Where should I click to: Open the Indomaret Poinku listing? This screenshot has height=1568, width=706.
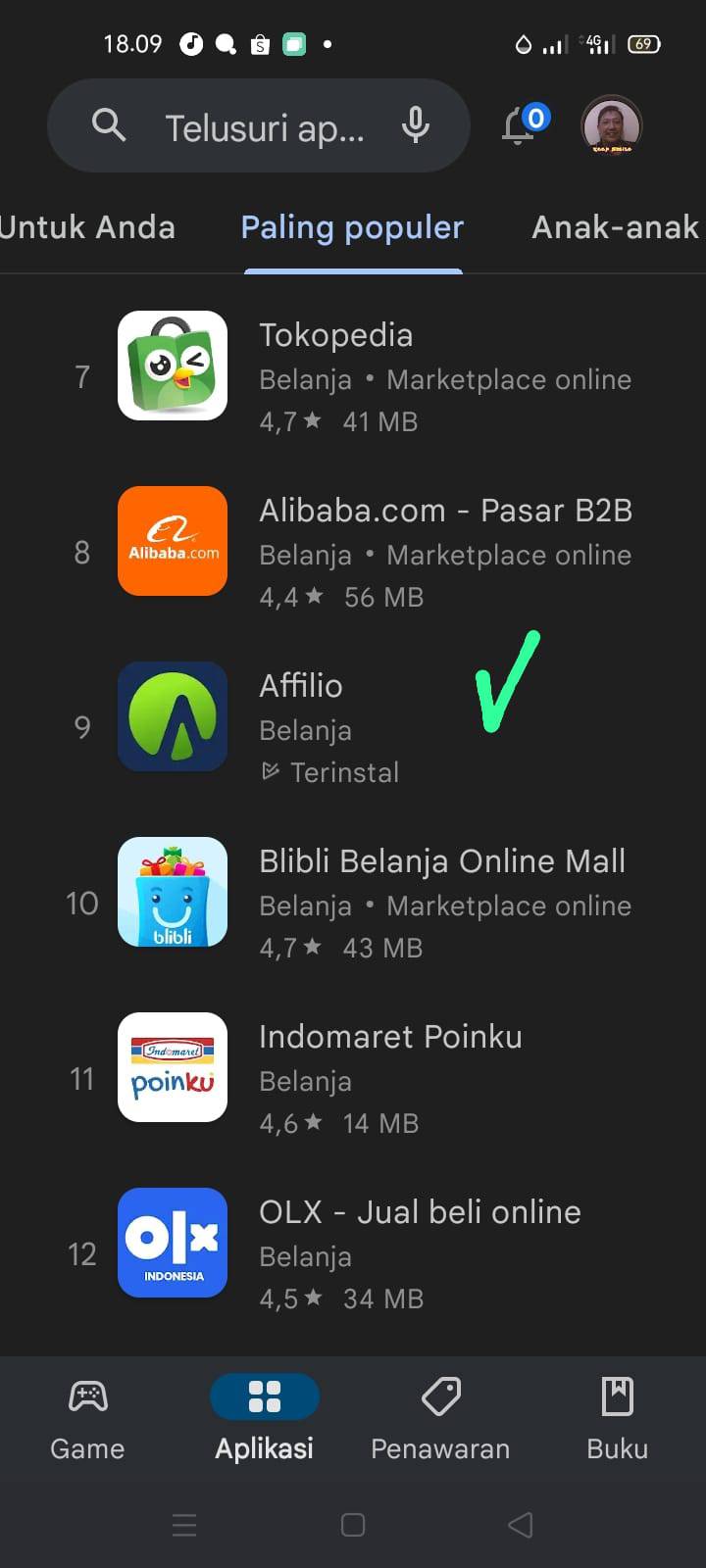(353, 1079)
